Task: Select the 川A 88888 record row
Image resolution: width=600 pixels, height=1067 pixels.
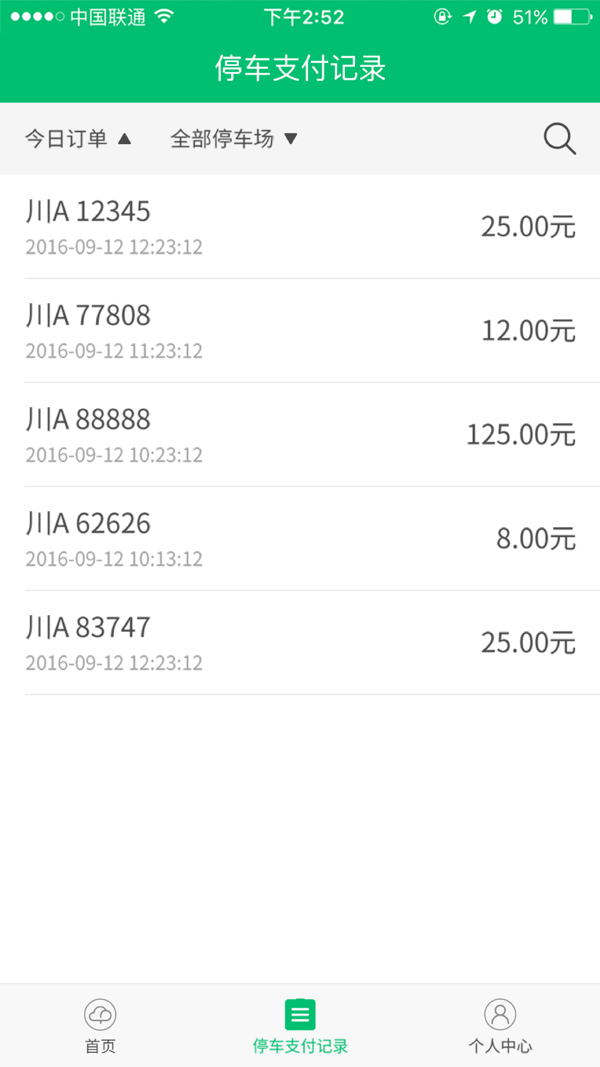Action: [300, 435]
